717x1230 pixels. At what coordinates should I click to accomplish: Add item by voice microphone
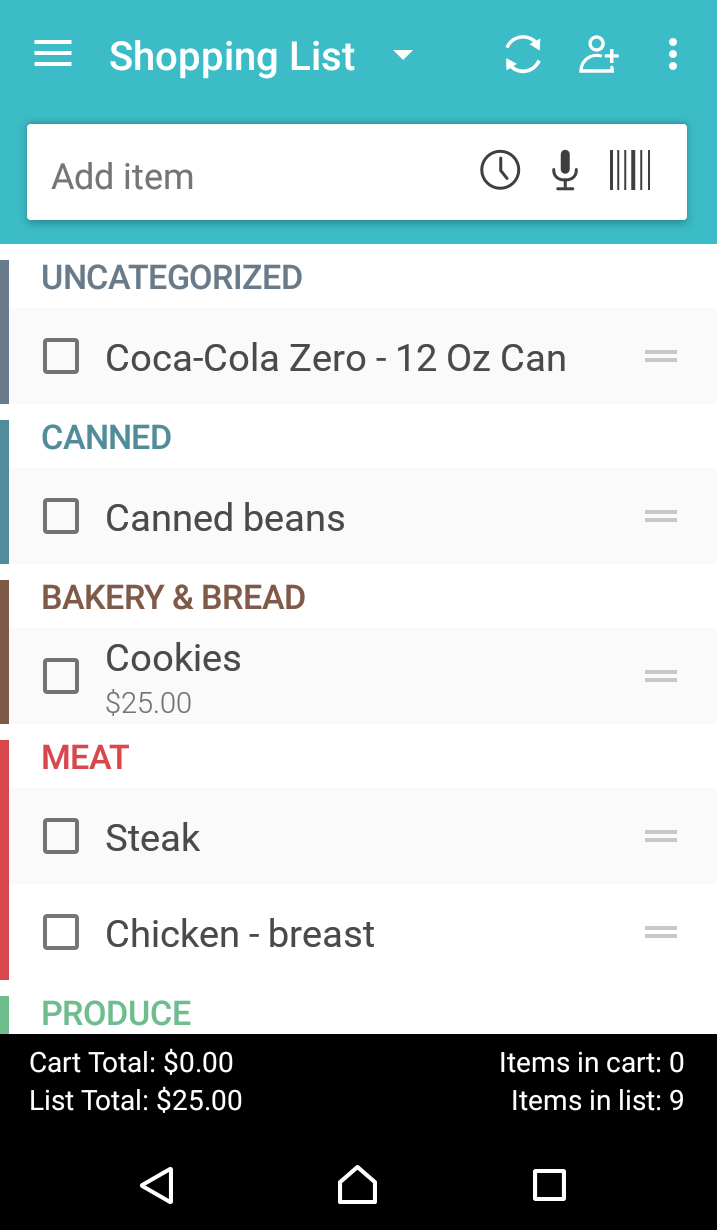(x=565, y=170)
